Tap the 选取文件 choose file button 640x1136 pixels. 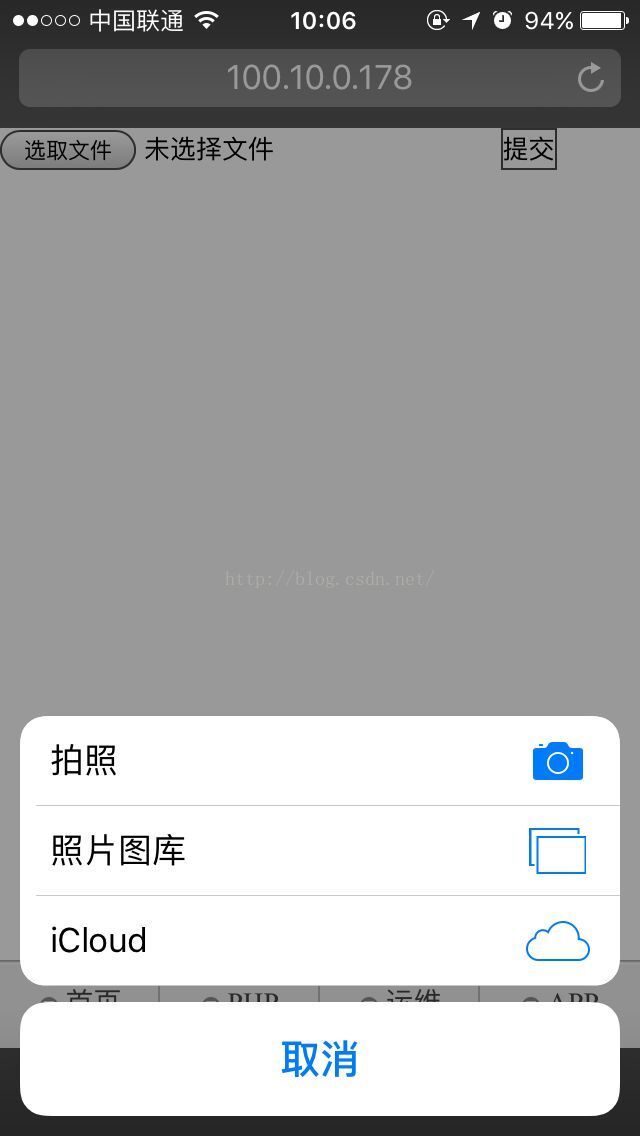[68, 150]
